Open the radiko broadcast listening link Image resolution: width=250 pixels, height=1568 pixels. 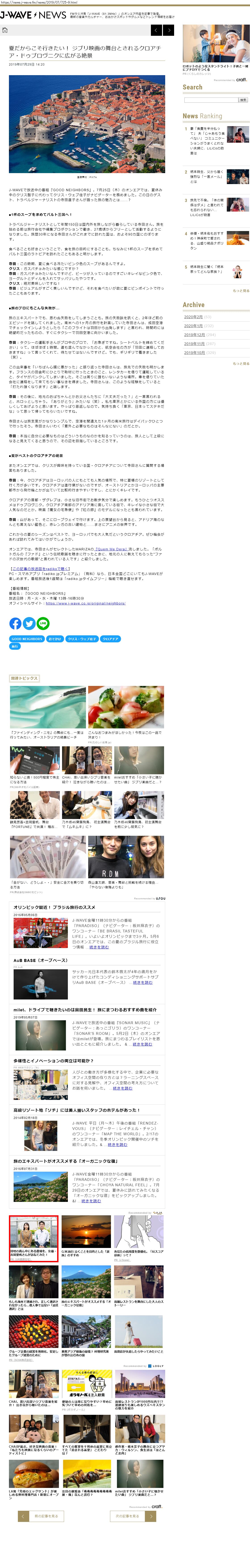click(40, 569)
